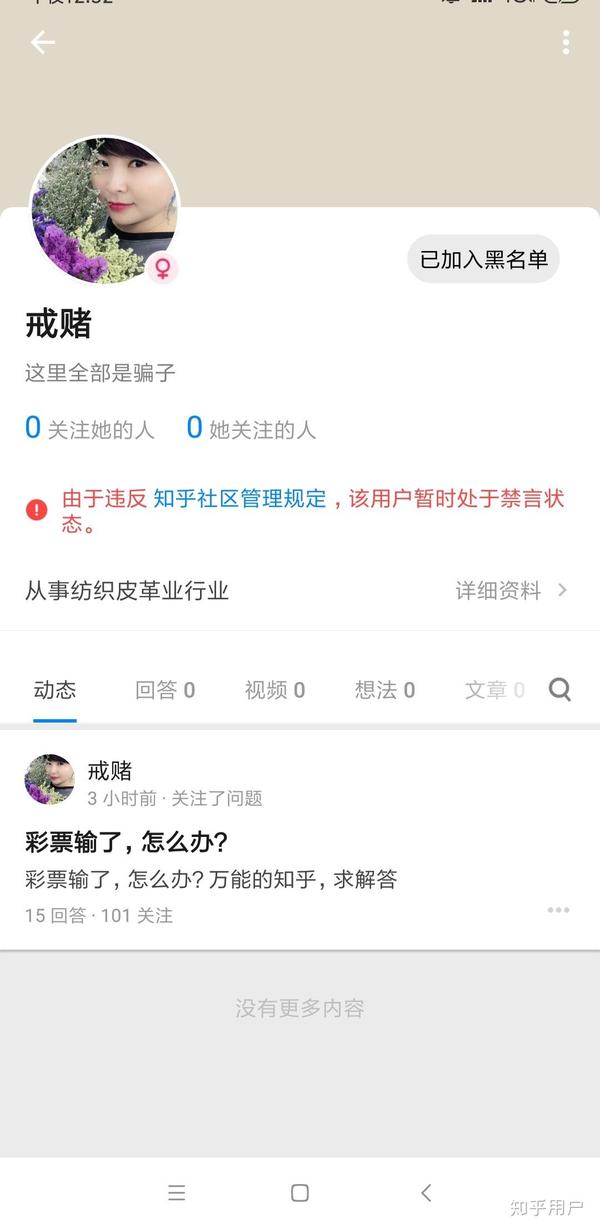Switch to the 想法 tab
Viewport: 600px width, 1229px height.
385,690
